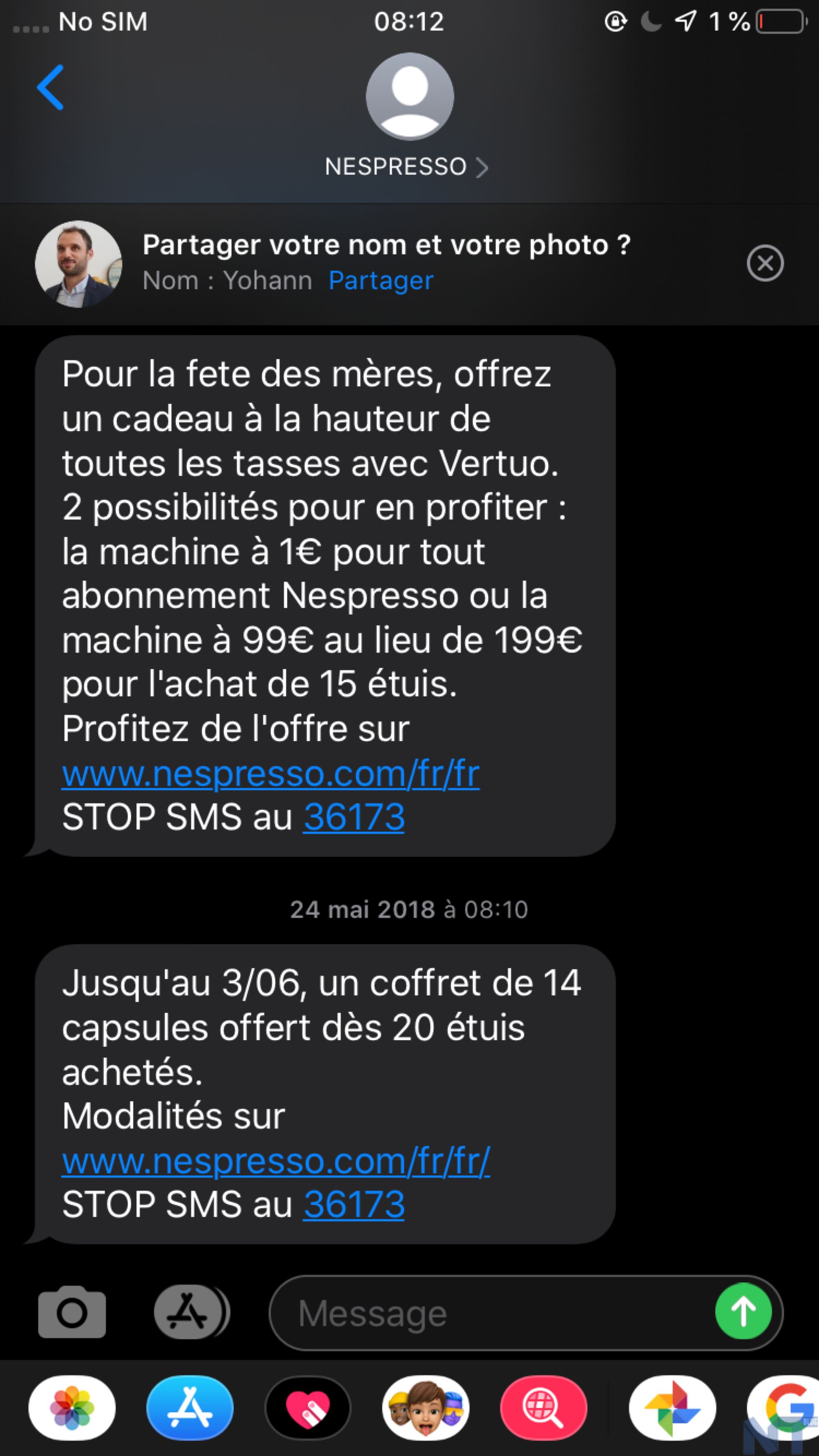Image resolution: width=819 pixels, height=1456 pixels.
Task: Open Digital Touch heart app
Action: [308, 1407]
